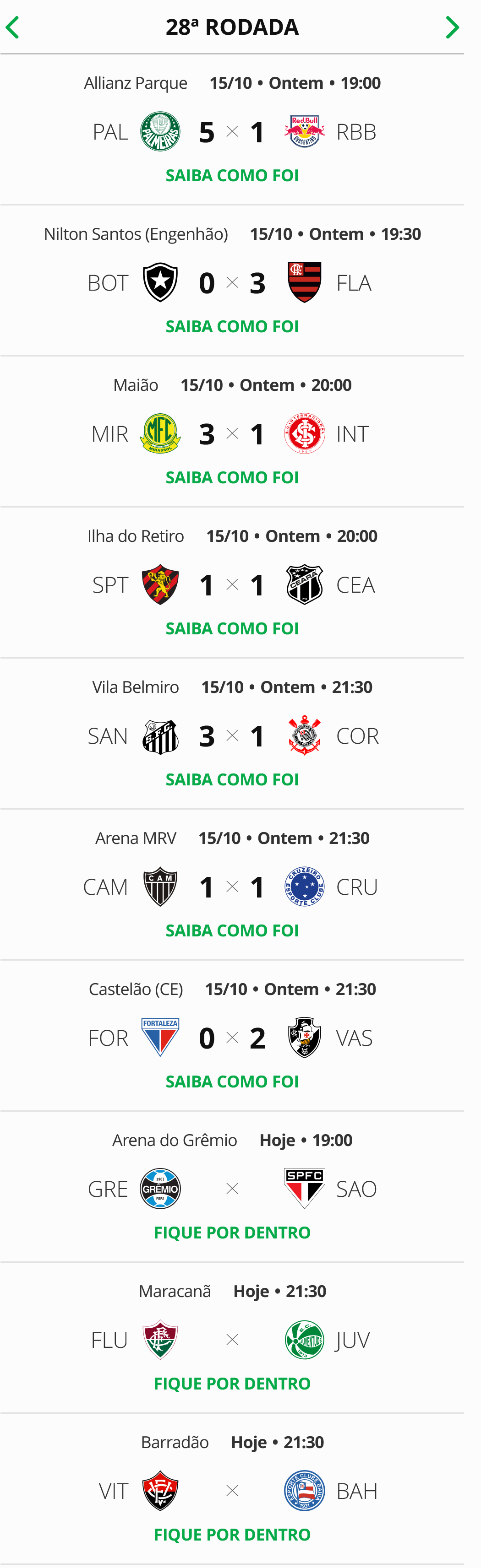
Task: Tap 'Fique por dentro' for GRE x SAO
Action: (232, 1232)
